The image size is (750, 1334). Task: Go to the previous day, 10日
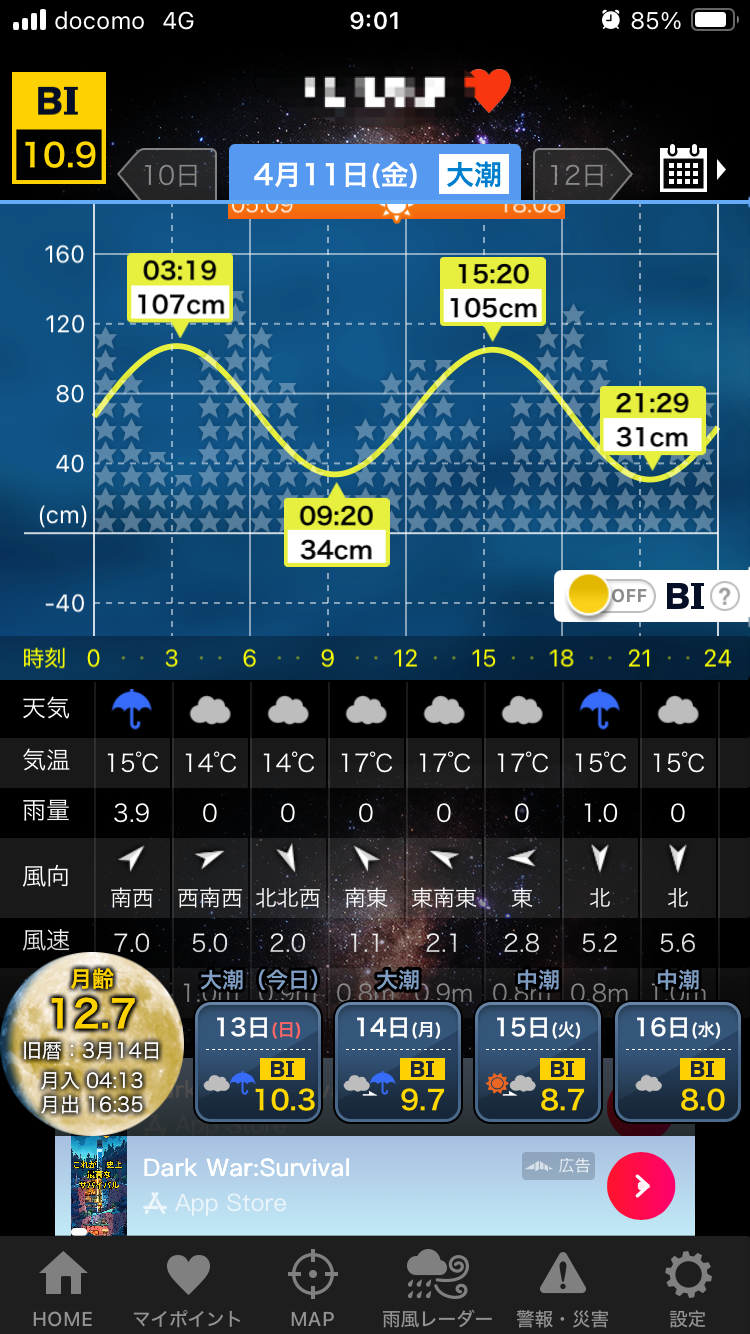167,176
